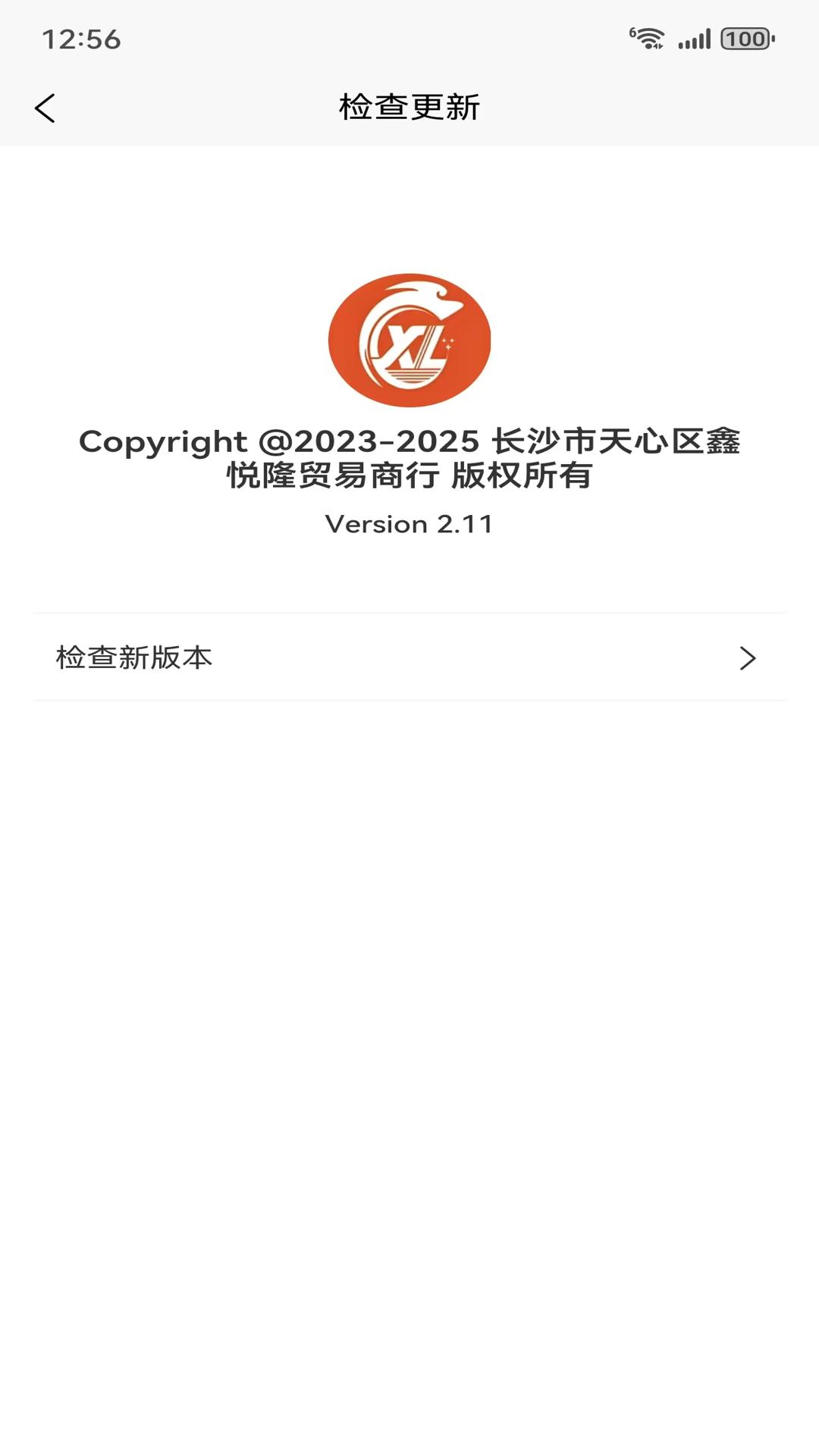Click the Version 2.11 label

[409, 524]
